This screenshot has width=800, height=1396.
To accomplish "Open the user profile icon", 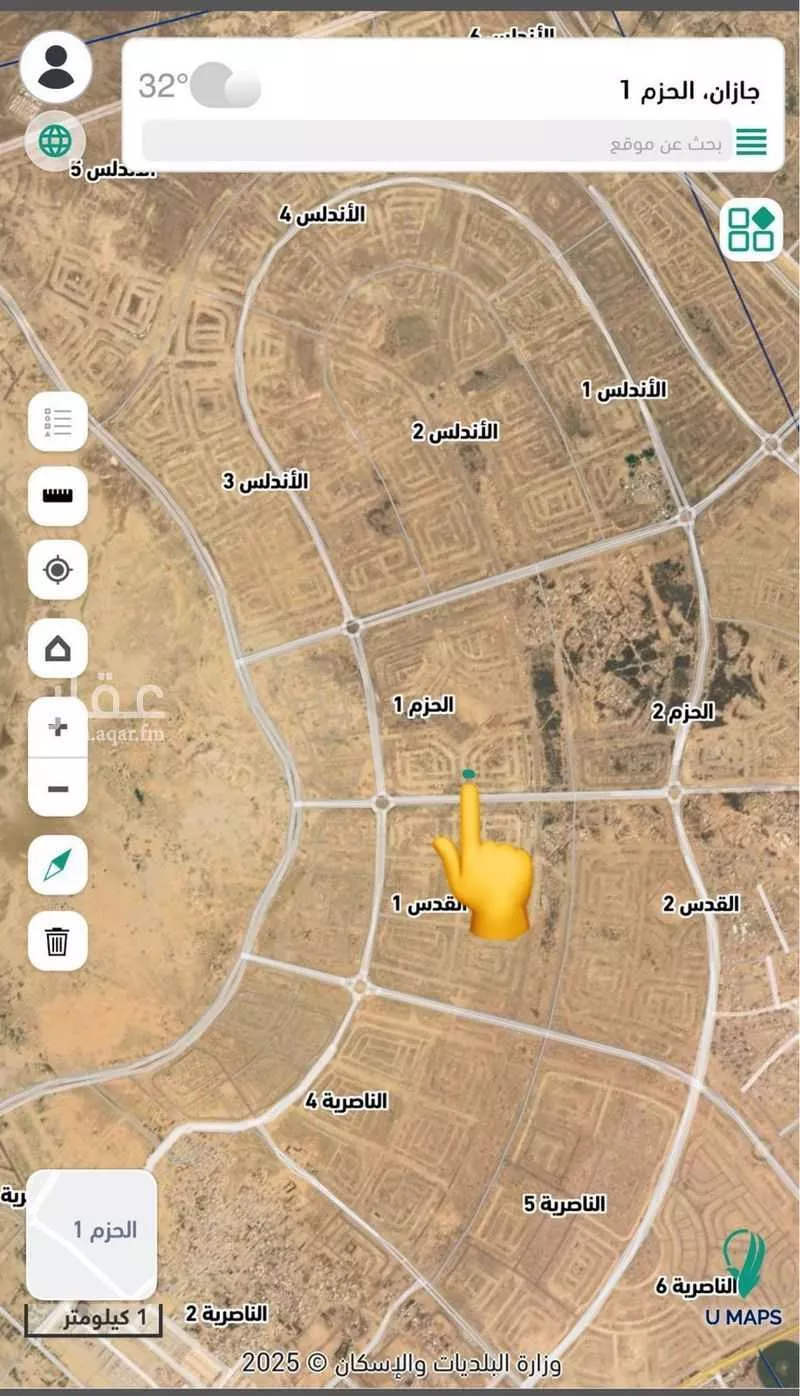I will tap(56, 66).
